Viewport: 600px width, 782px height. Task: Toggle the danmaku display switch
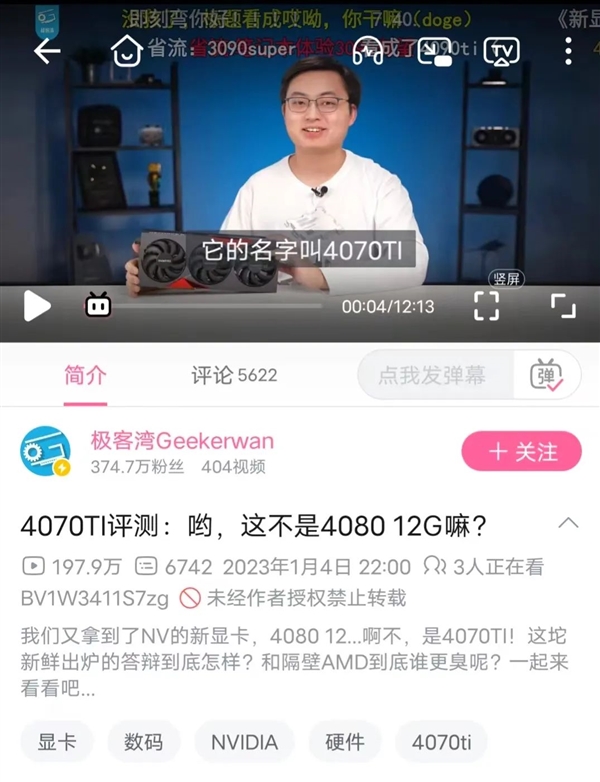click(x=546, y=375)
